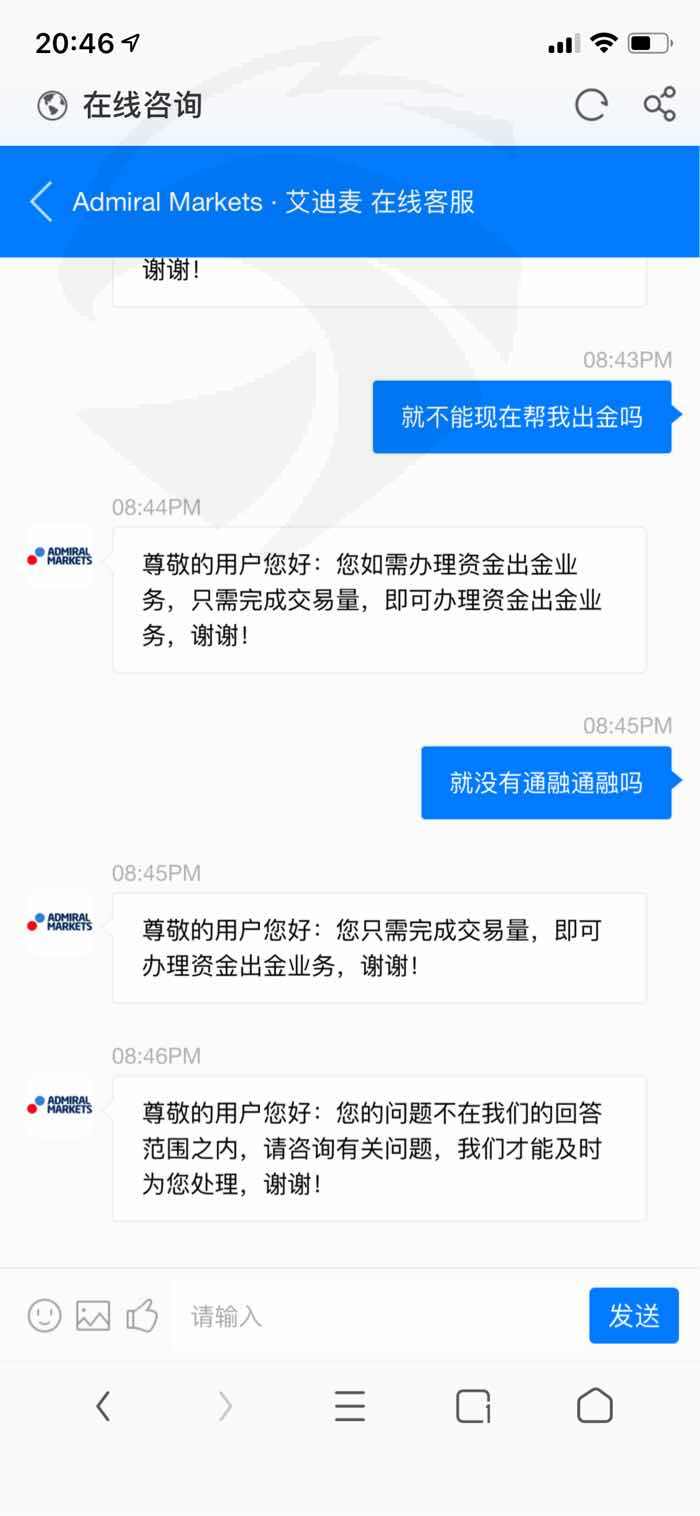Tap the globe icon beside 在线咨询
This screenshot has width=700, height=1516.
[52, 105]
